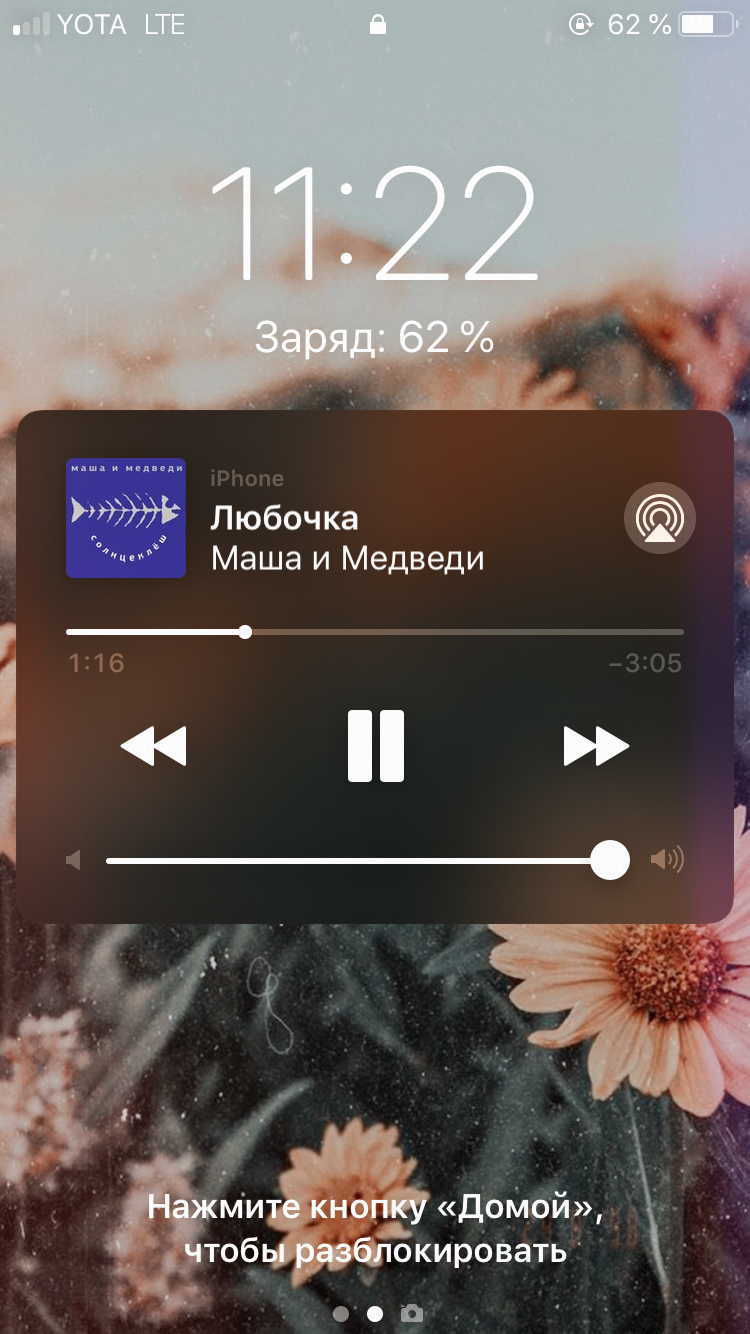Tap the camera page indicator icon
The height and width of the screenshot is (1334, 750).
pyautogui.click(x=410, y=1313)
